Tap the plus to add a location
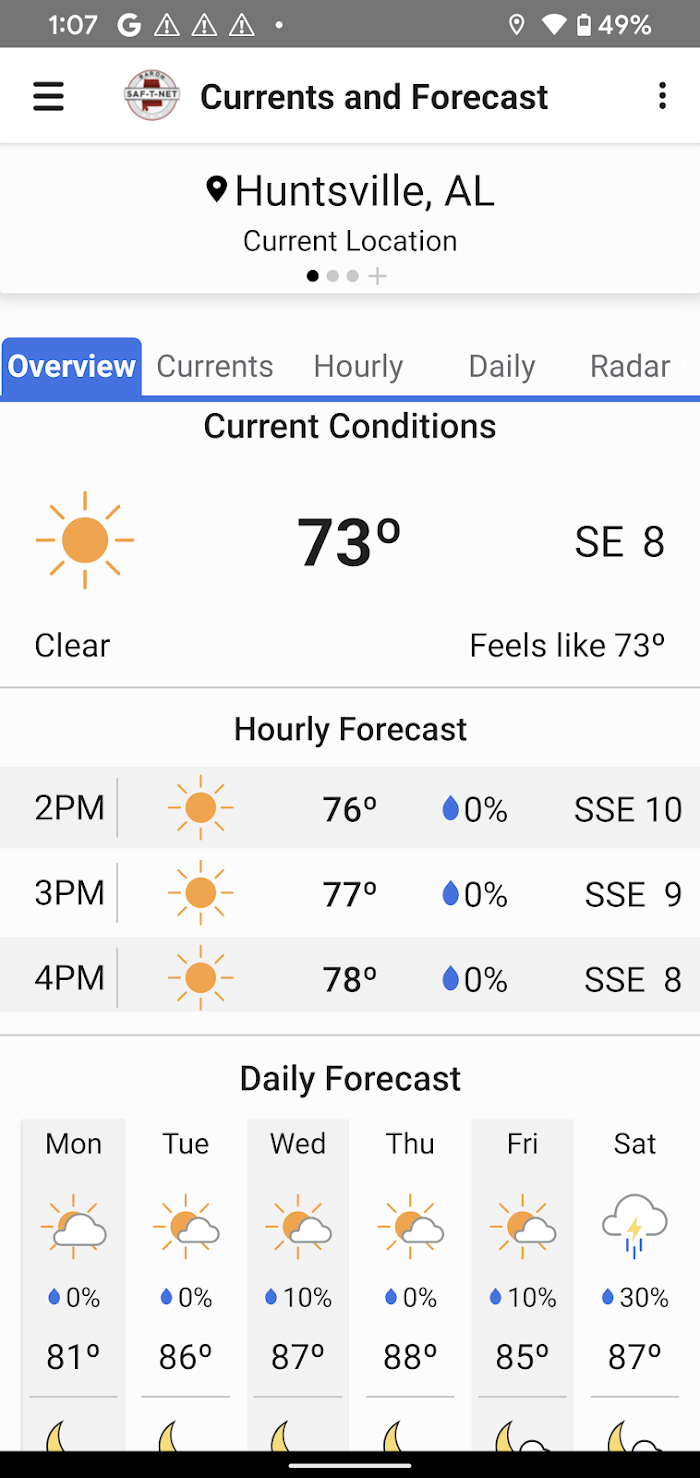Image resolution: width=700 pixels, height=1478 pixels. coord(377,276)
